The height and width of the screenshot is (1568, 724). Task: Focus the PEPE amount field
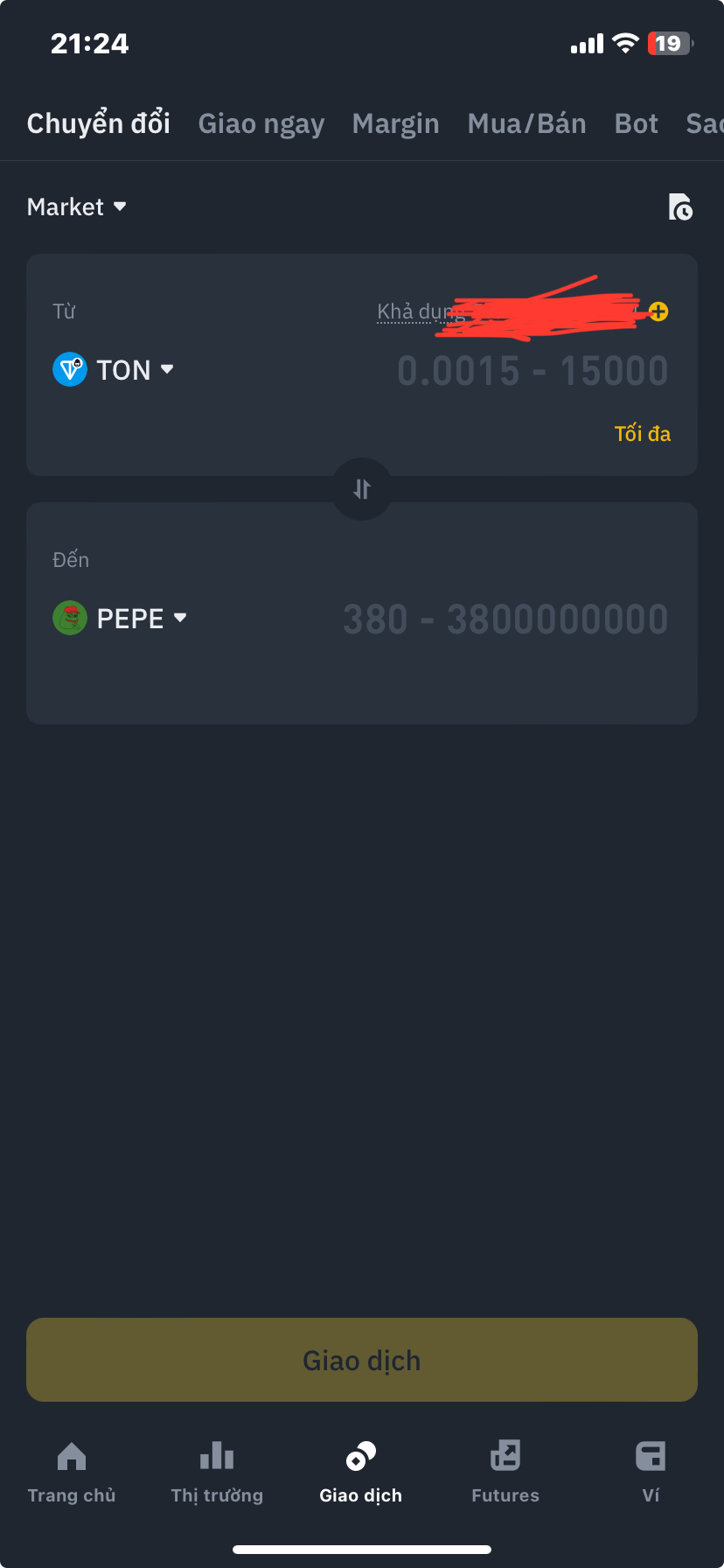(x=505, y=619)
